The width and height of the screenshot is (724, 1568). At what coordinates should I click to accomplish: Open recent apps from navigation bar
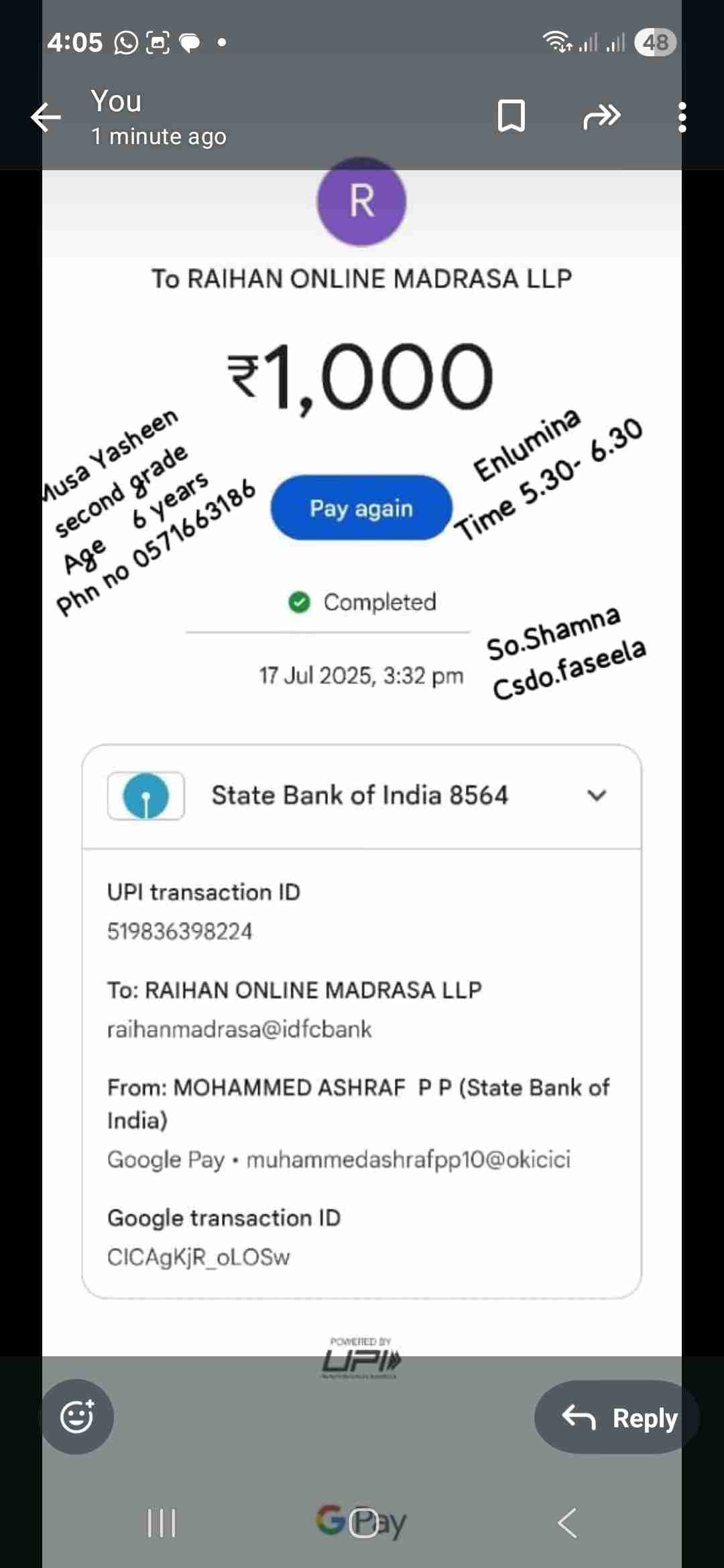tap(161, 1523)
